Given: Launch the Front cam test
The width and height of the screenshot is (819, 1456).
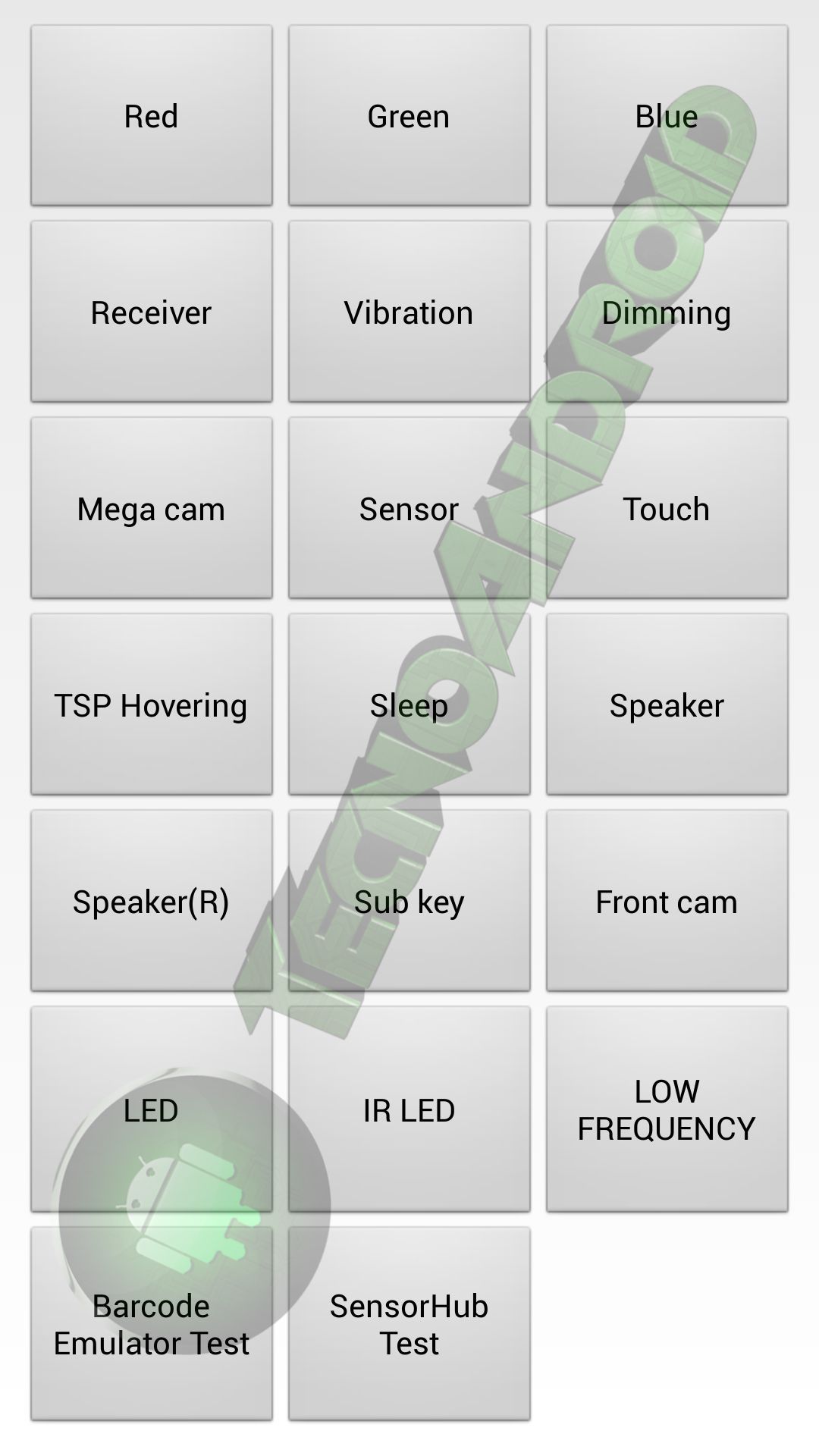Looking at the screenshot, I should [x=667, y=901].
